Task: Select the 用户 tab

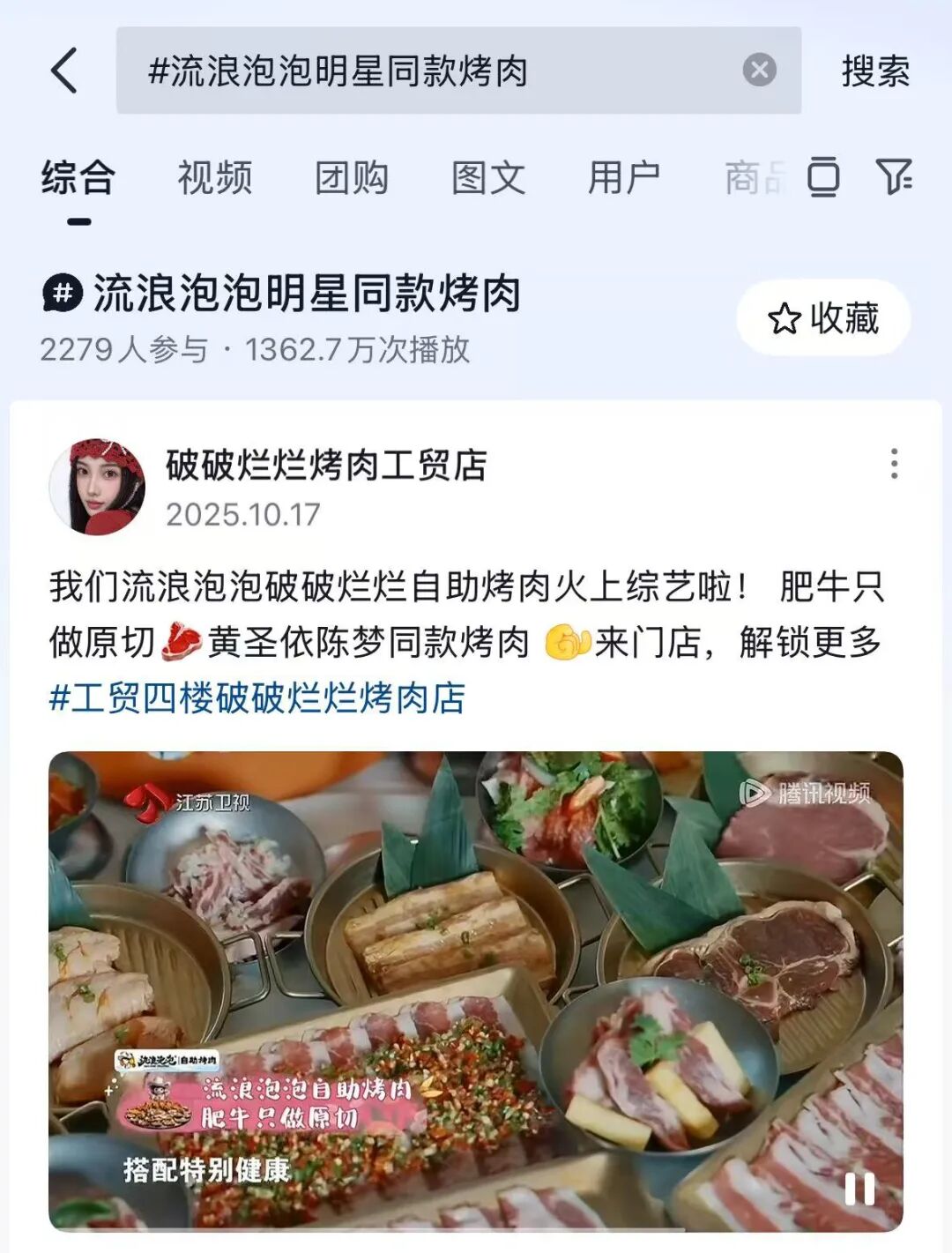Action: (x=624, y=178)
